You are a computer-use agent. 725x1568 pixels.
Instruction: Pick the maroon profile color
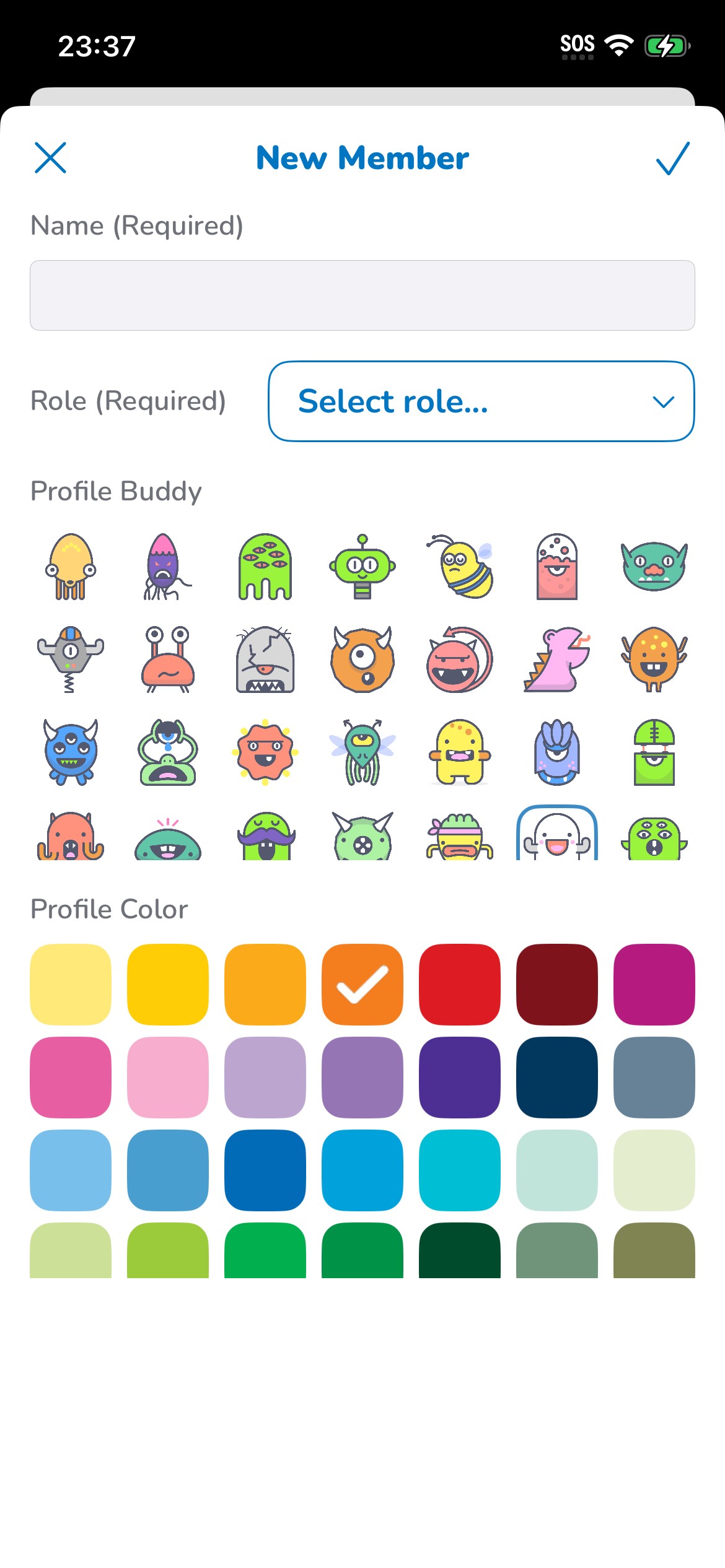tap(557, 985)
